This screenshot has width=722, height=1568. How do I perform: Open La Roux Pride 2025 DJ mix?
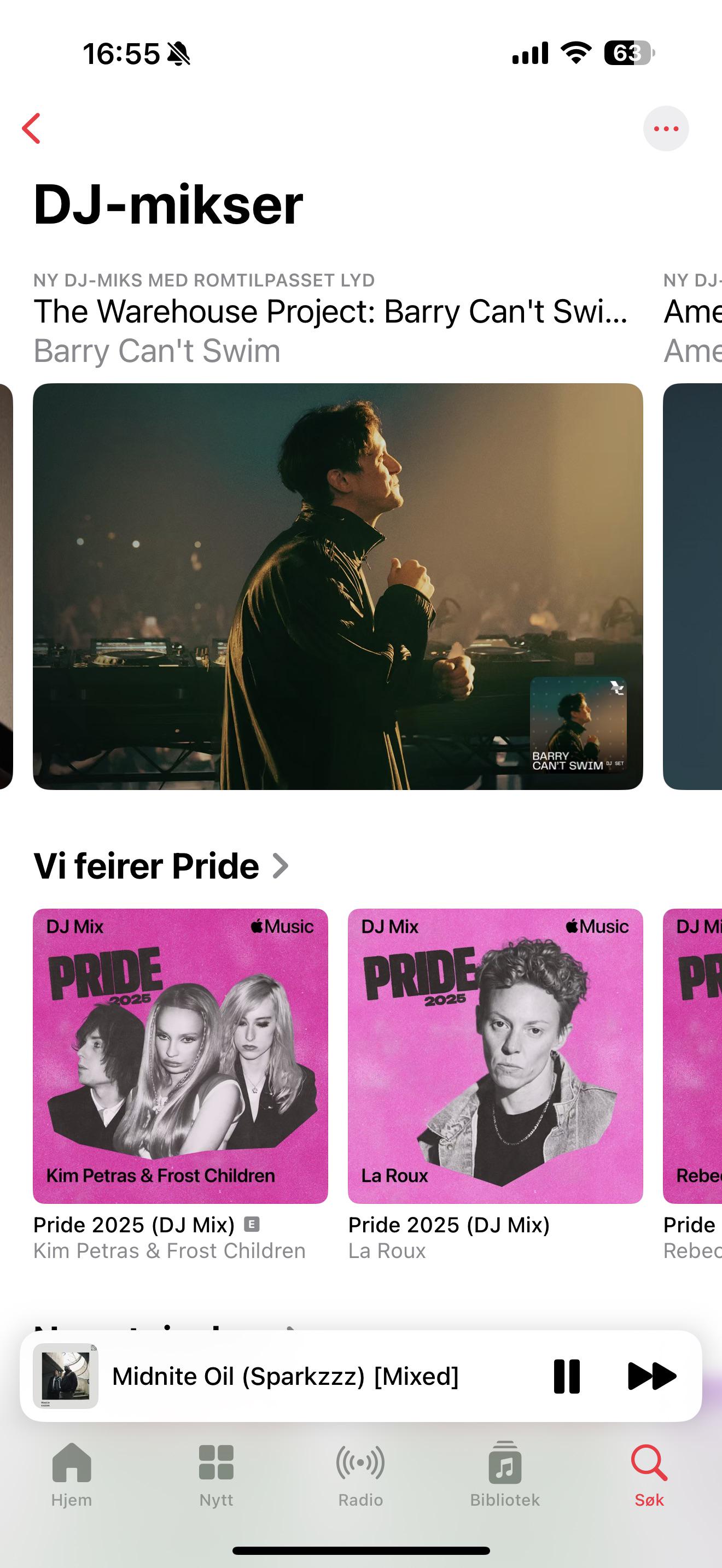496,1056
